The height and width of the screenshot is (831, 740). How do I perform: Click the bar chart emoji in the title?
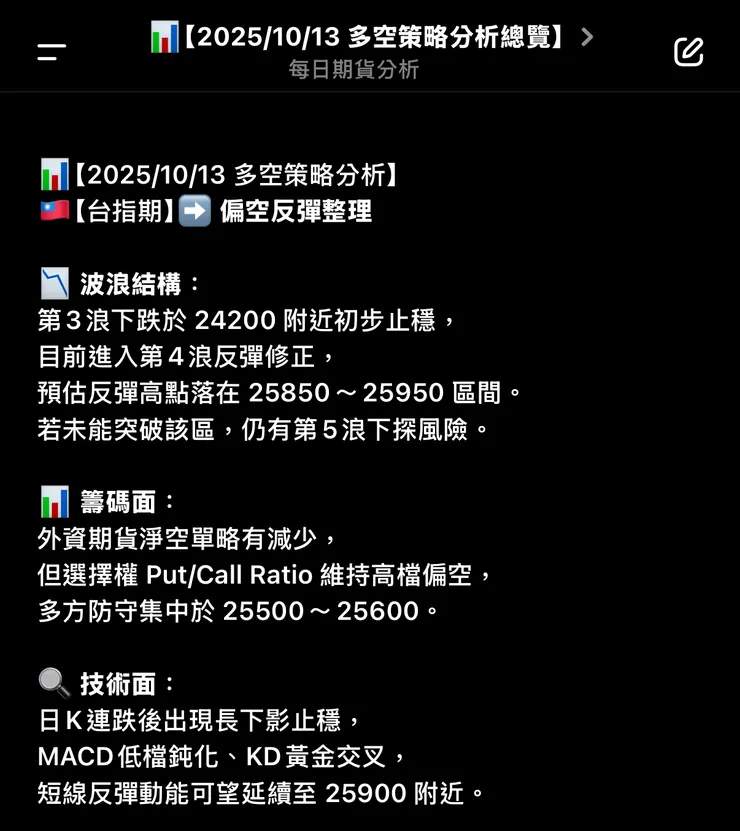coord(163,36)
